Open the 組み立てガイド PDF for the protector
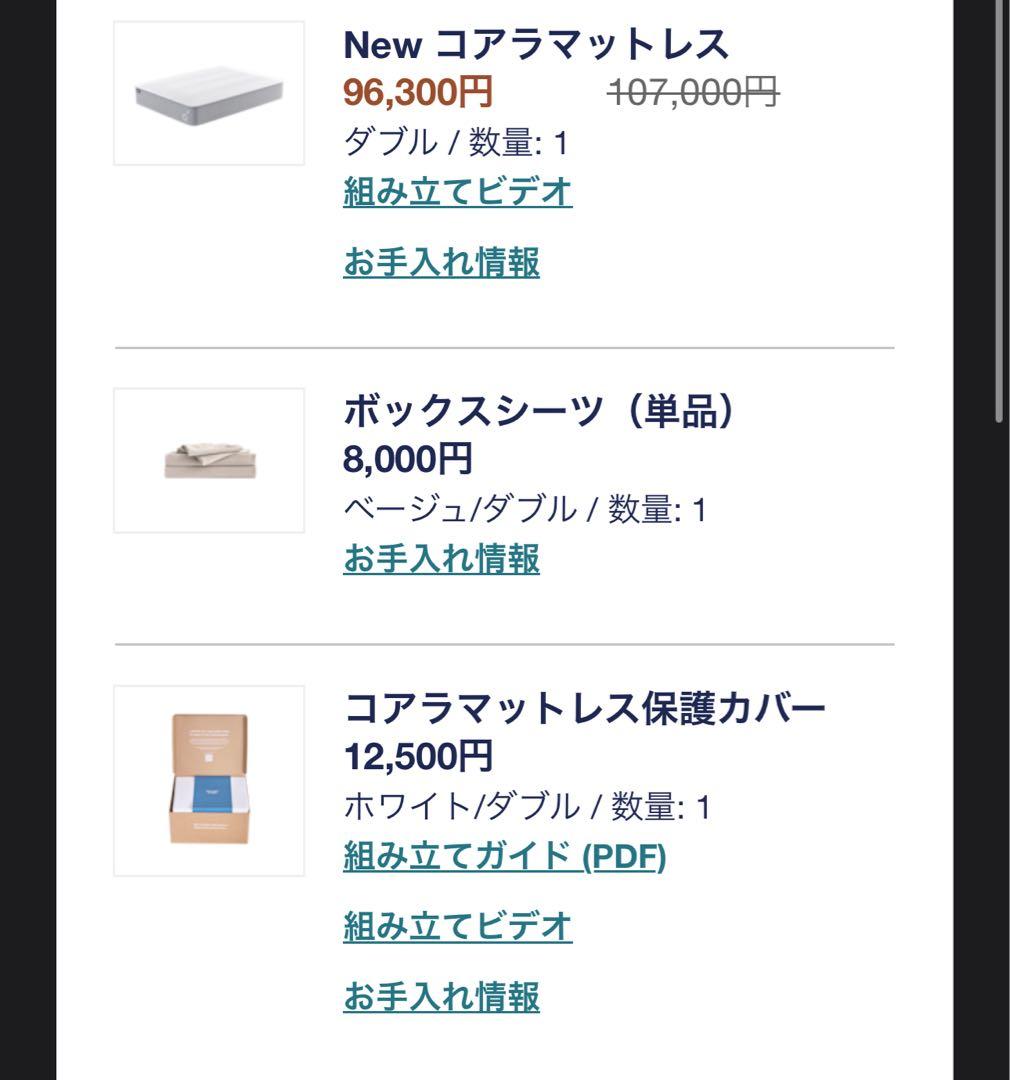The image size is (1010, 1080). click(505, 856)
